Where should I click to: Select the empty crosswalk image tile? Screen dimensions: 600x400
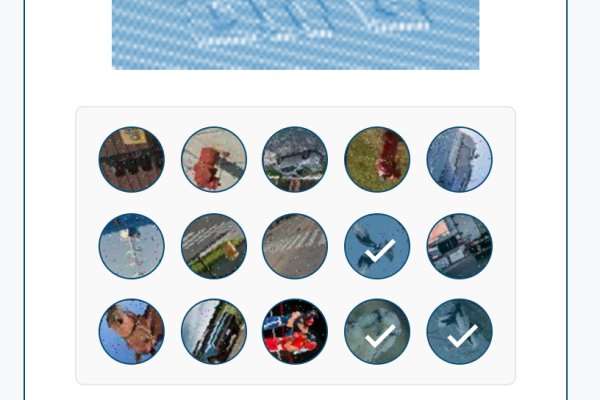coord(295,245)
